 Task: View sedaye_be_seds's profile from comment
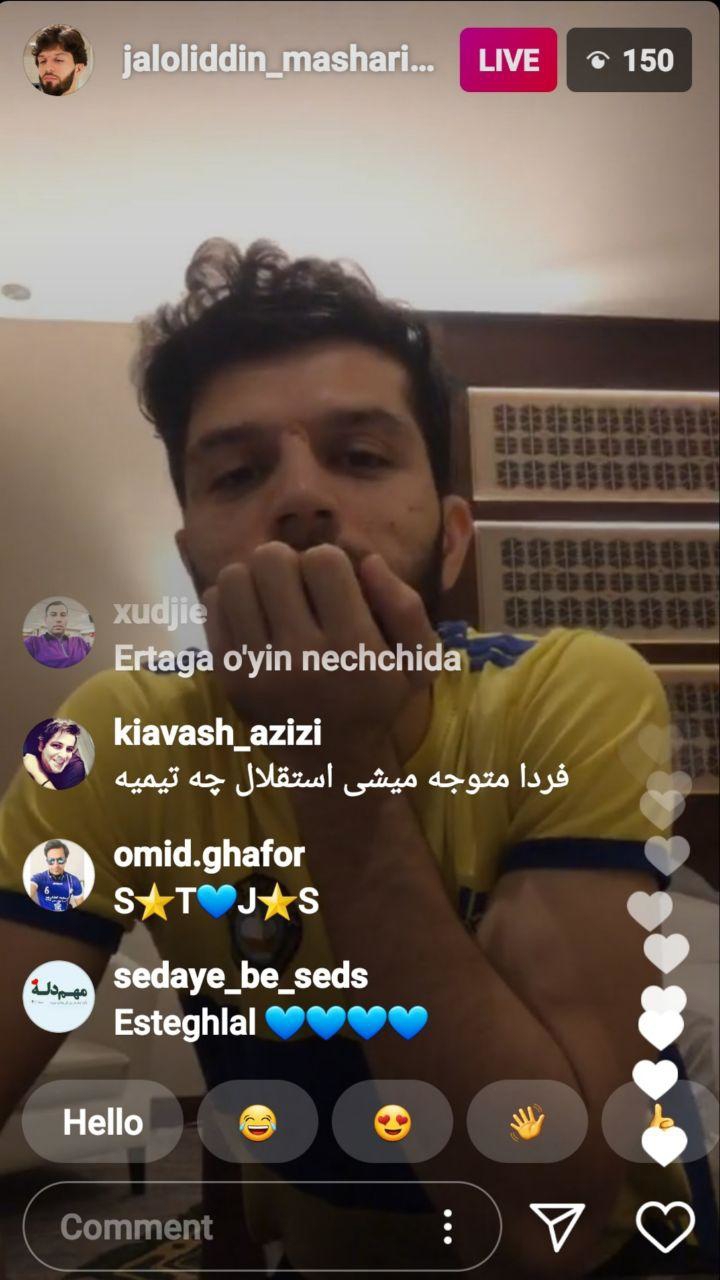coord(59,996)
